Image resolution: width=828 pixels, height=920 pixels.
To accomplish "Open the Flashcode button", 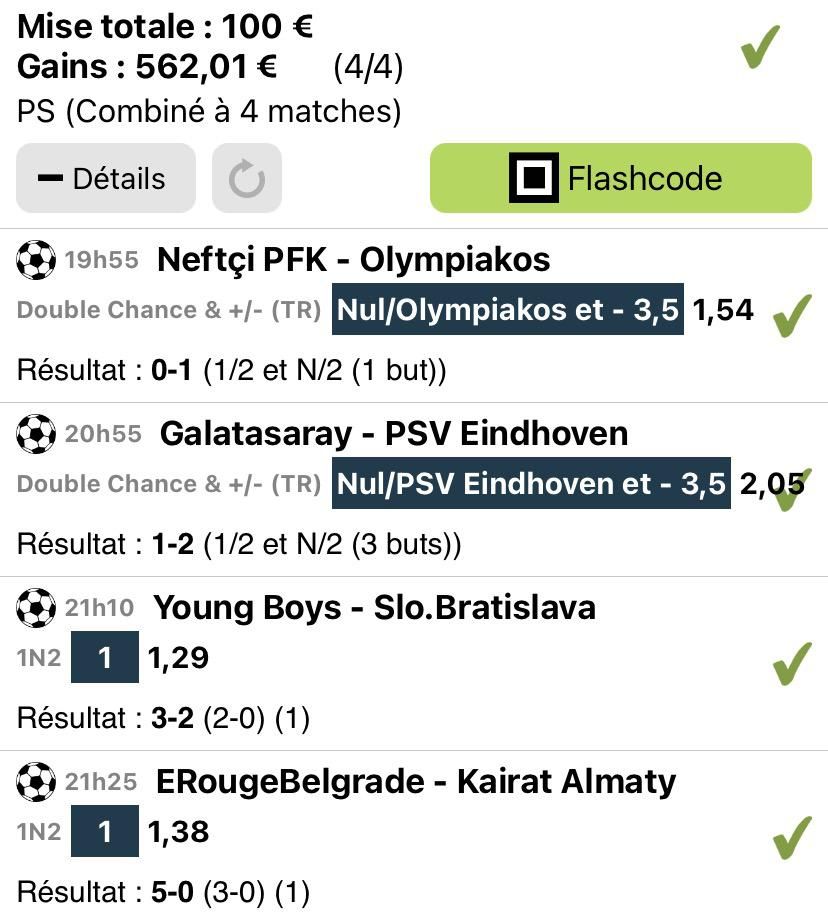I will (620, 179).
